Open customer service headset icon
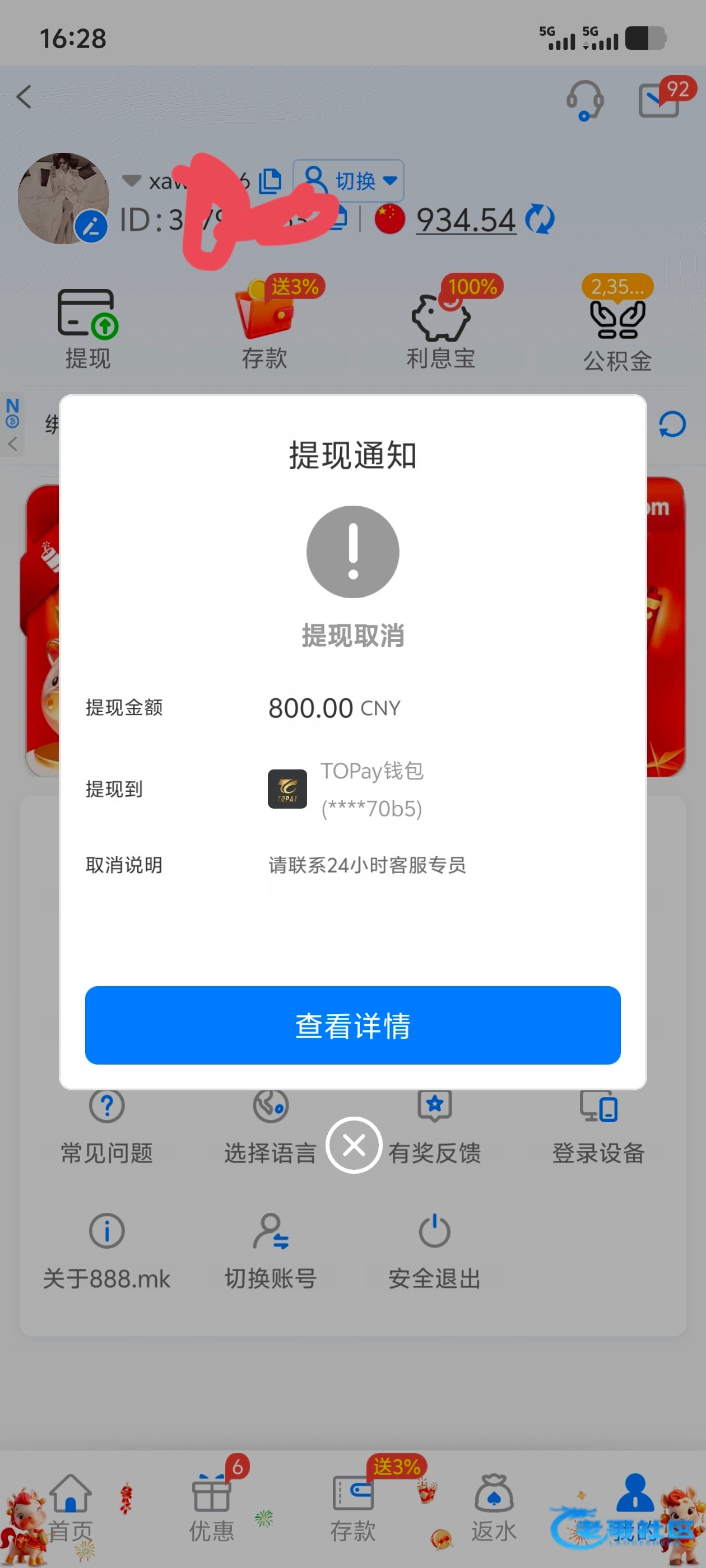This screenshot has height=1568, width=706. click(x=584, y=100)
